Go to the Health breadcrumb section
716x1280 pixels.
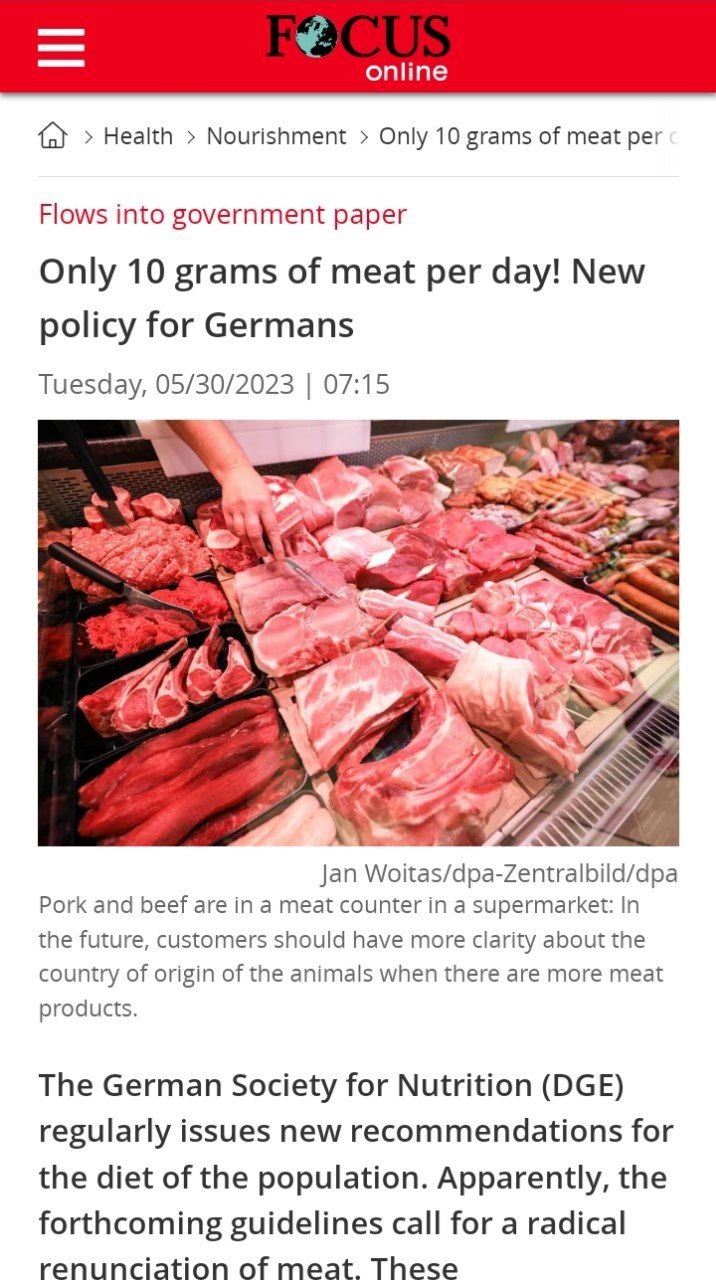[x=138, y=136]
